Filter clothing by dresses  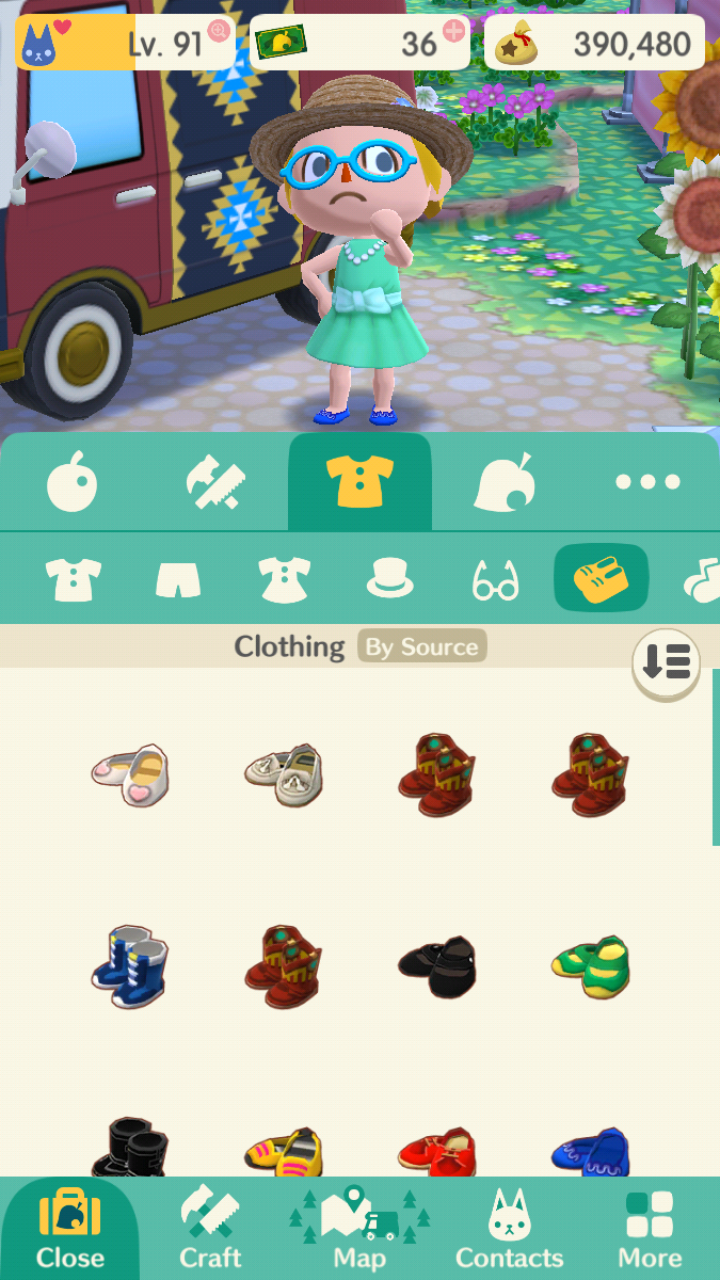click(x=284, y=579)
